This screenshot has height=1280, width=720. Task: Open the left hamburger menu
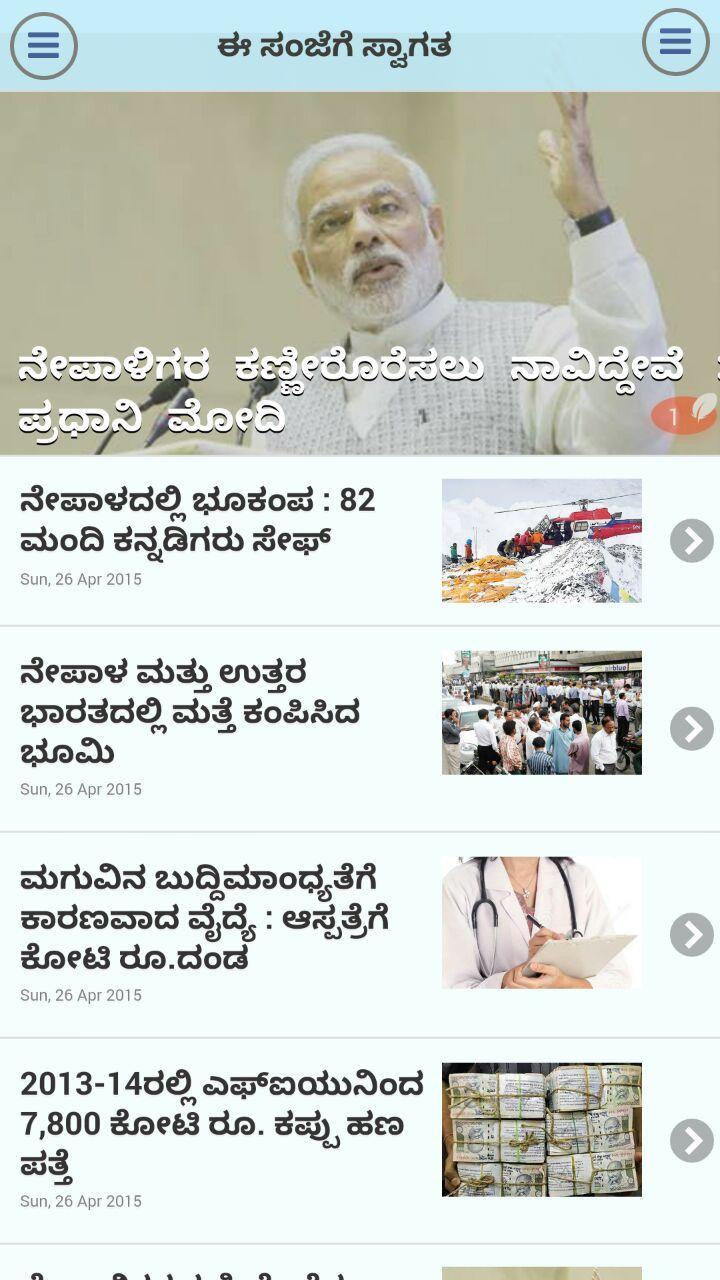[44, 46]
